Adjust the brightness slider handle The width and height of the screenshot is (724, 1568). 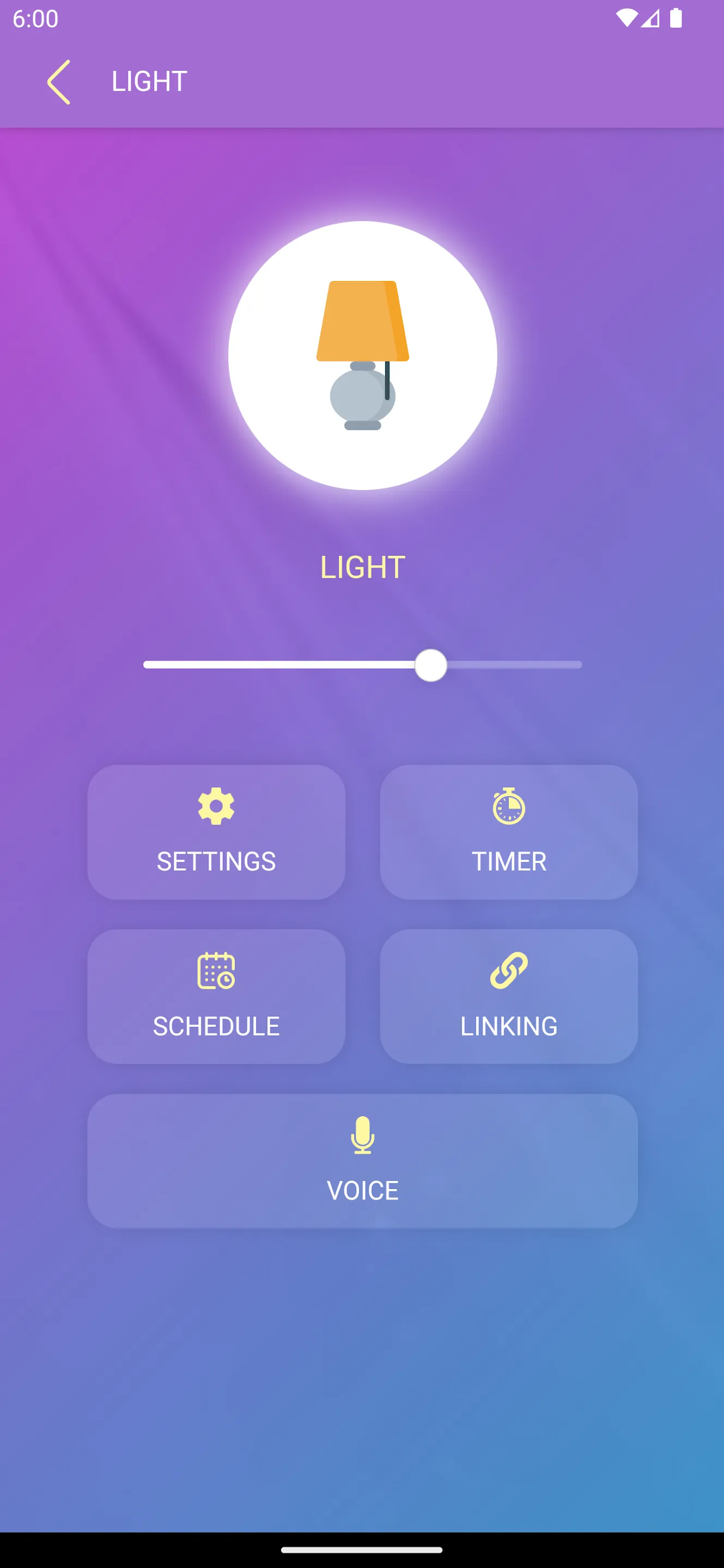[431, 665]
